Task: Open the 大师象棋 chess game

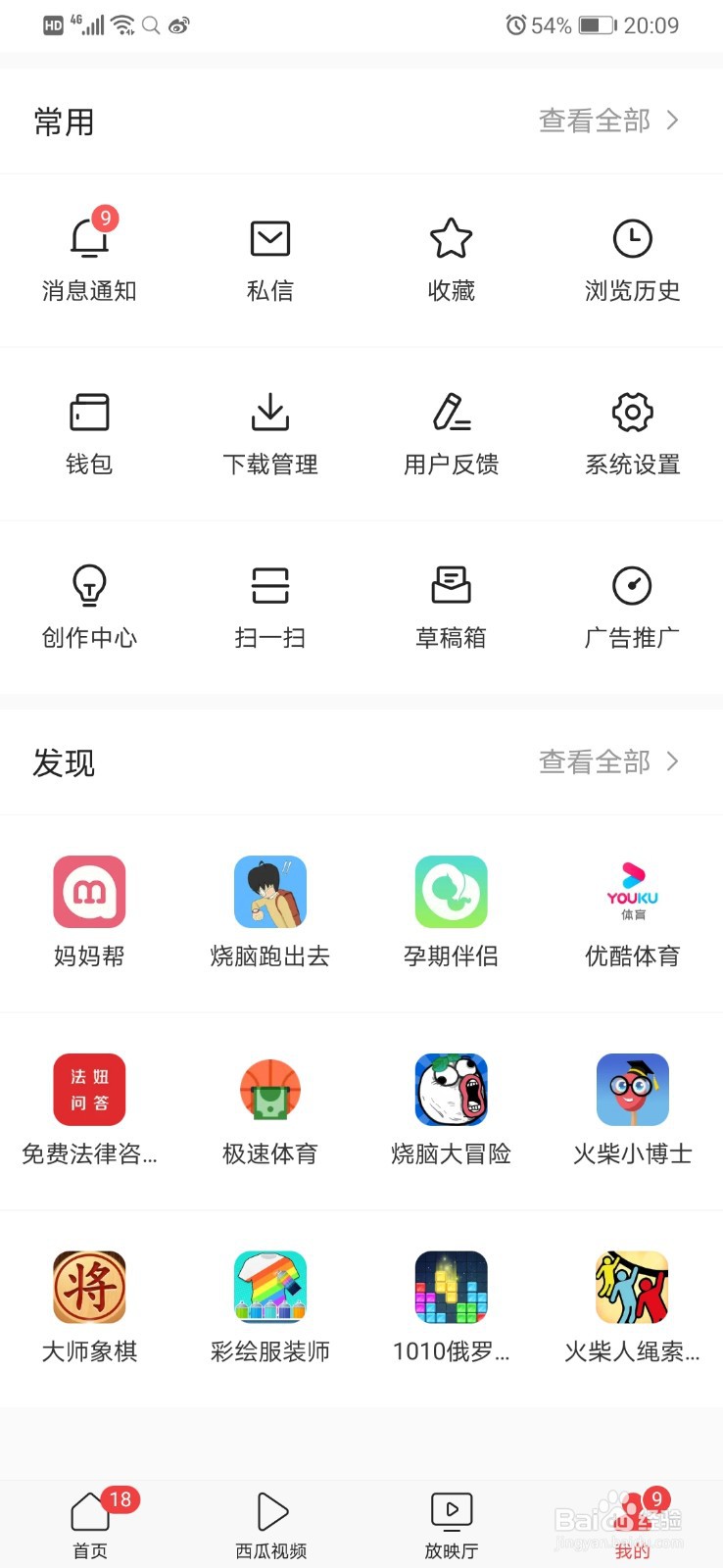Action: coord(90,1303)
